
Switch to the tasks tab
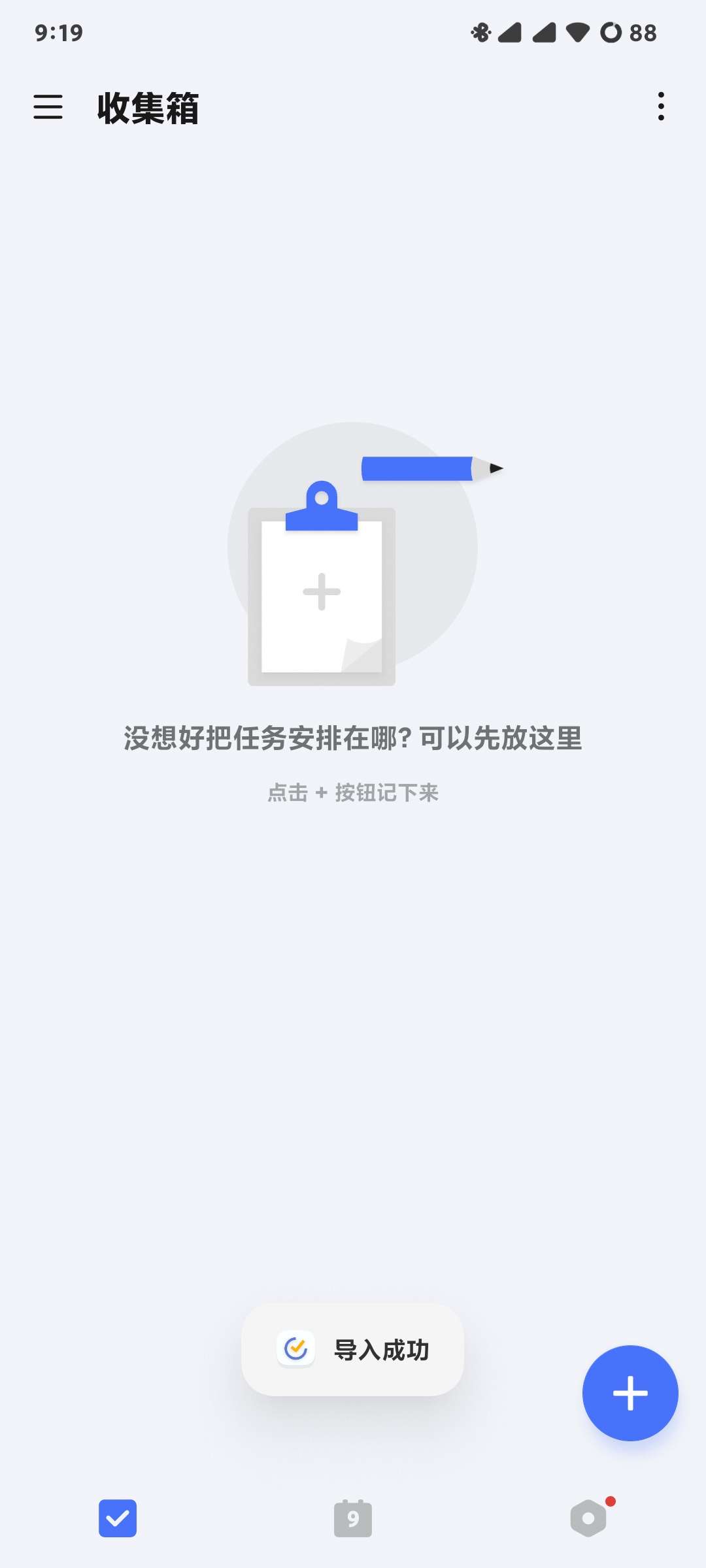(118, 1518)
